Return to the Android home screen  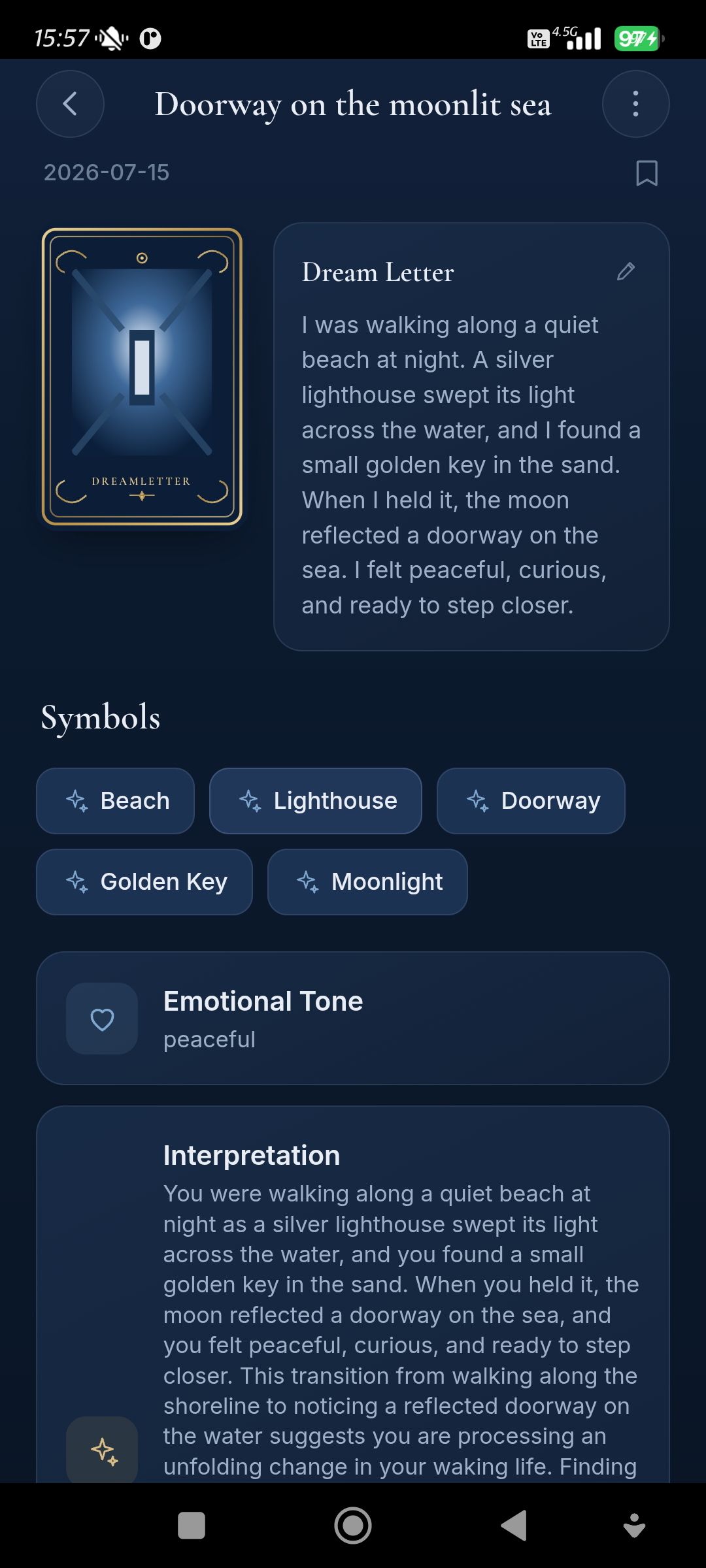point(353,1526)
